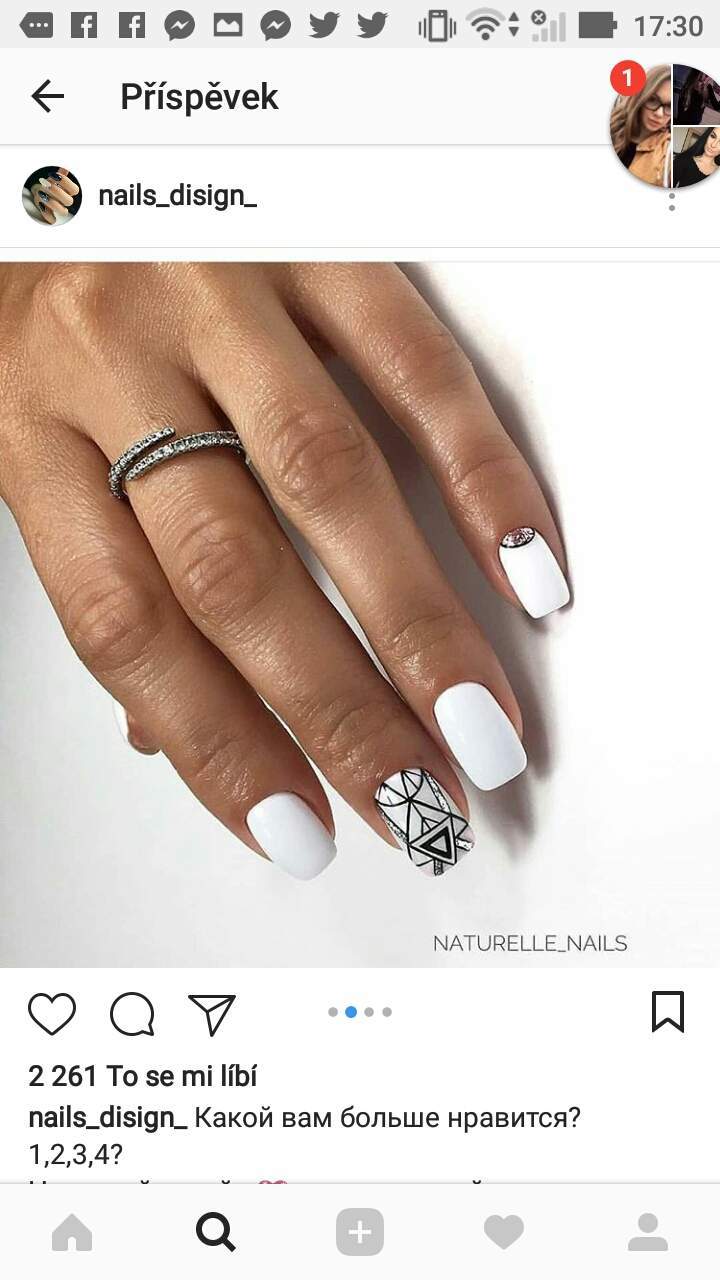The image size is (720, 1280).
Task: Open the nails_disign_ username in header
Action: pos(177,195)
